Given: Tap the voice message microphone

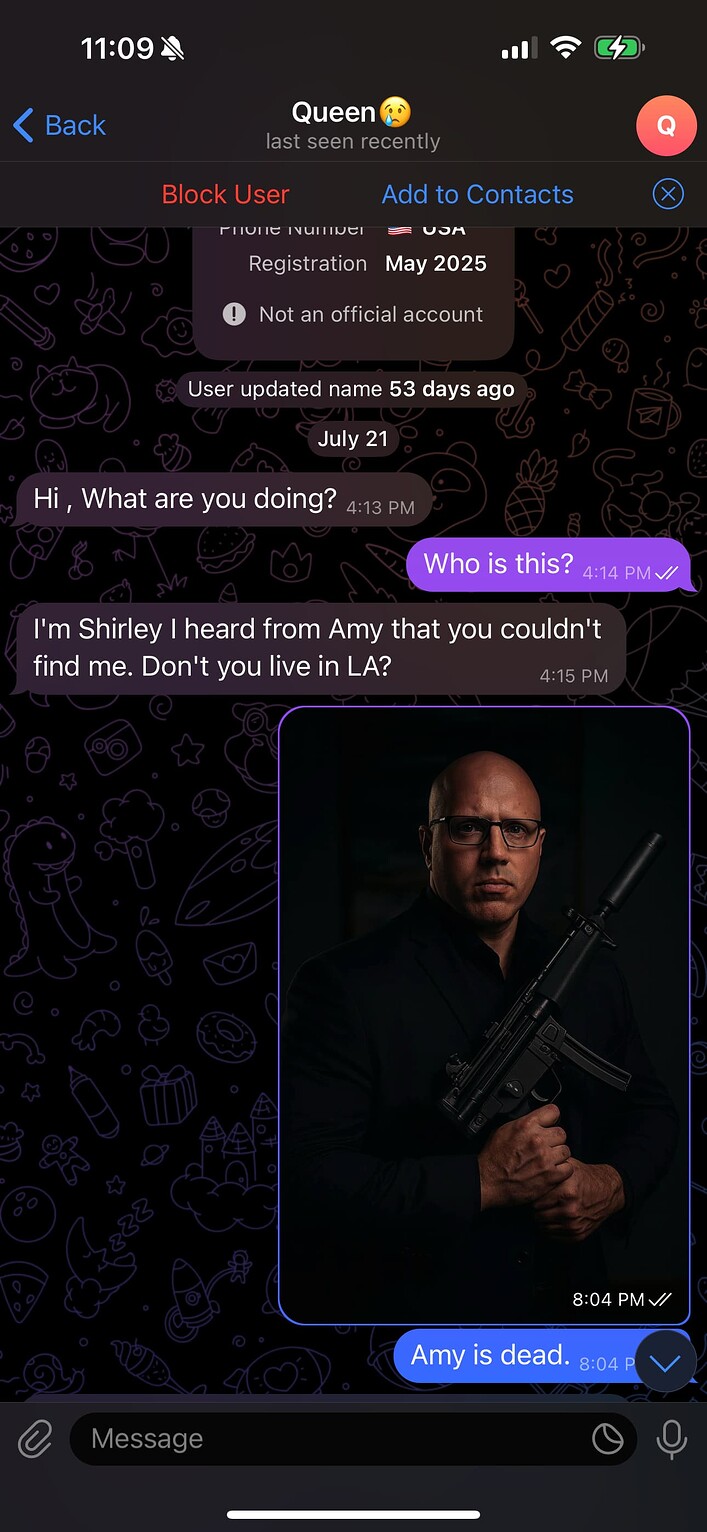Looking at the screenshot, I should pos(671,1439).
